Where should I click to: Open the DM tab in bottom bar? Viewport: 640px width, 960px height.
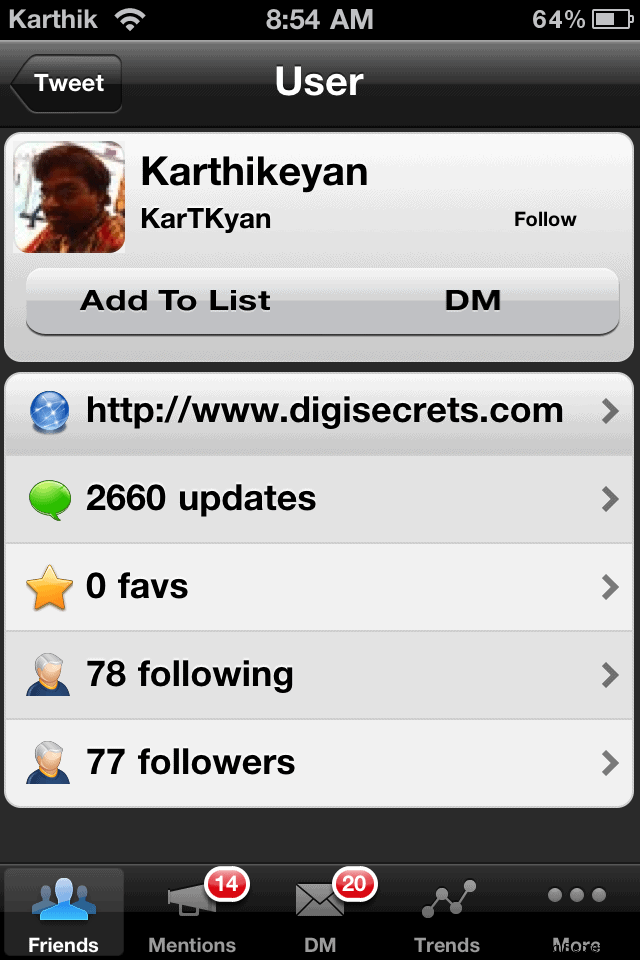coord(320,913)
